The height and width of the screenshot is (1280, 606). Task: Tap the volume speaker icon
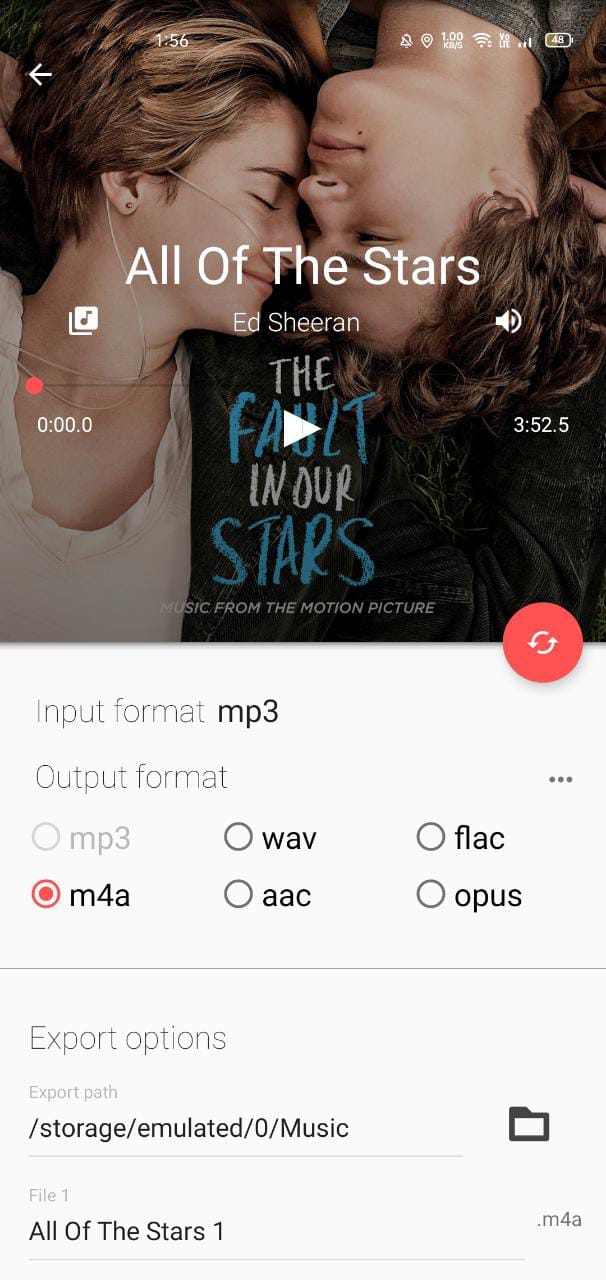pyautogui.click(x=508, y=321)
